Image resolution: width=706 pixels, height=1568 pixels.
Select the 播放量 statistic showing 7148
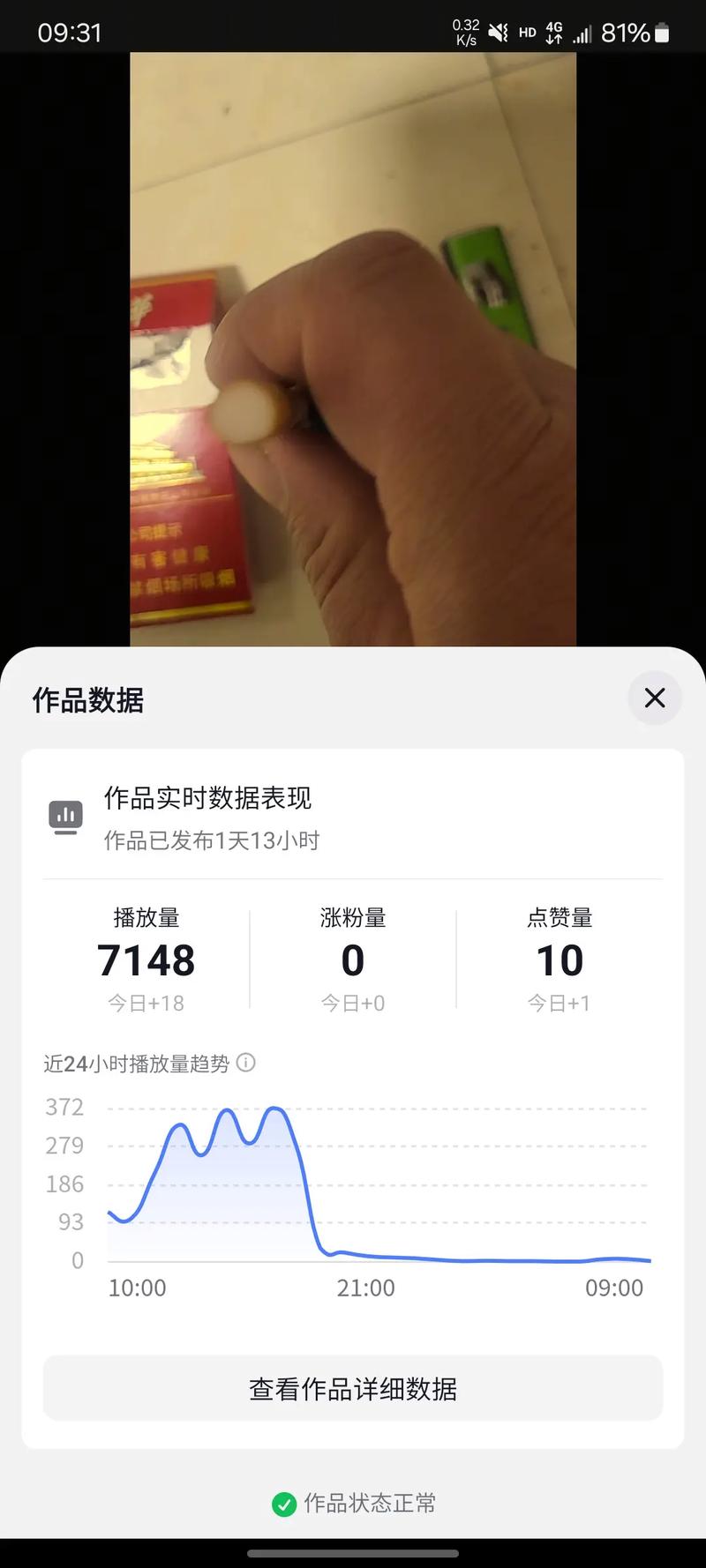click(146, 960)
